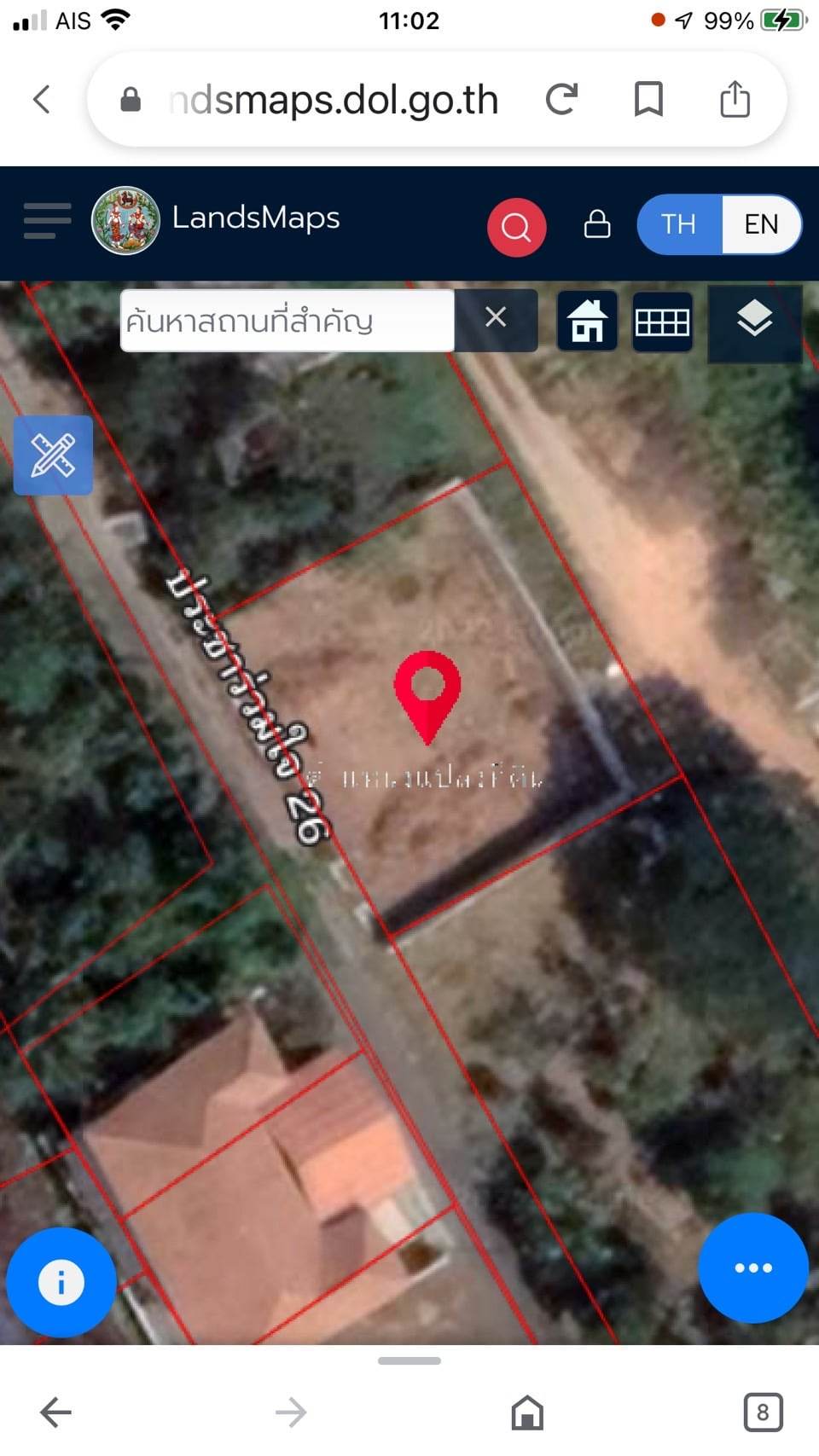Clear search with the X button
819x1456 pixels.
(x=497, y=320)
